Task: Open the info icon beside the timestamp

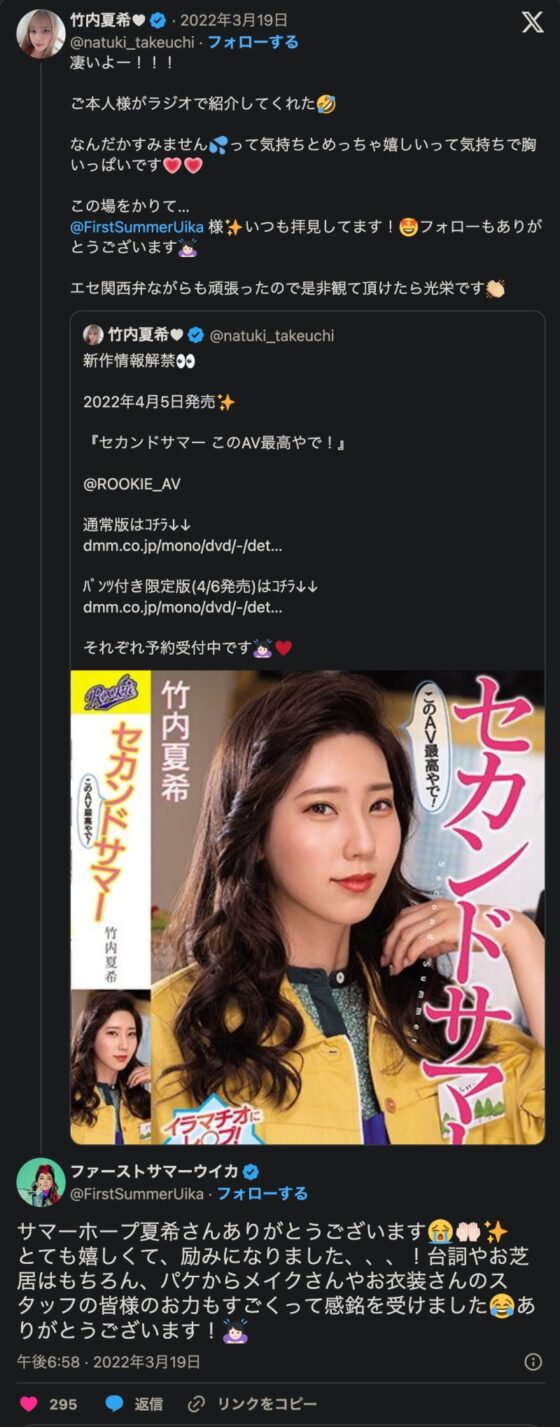Action: tap(535, 1361)
